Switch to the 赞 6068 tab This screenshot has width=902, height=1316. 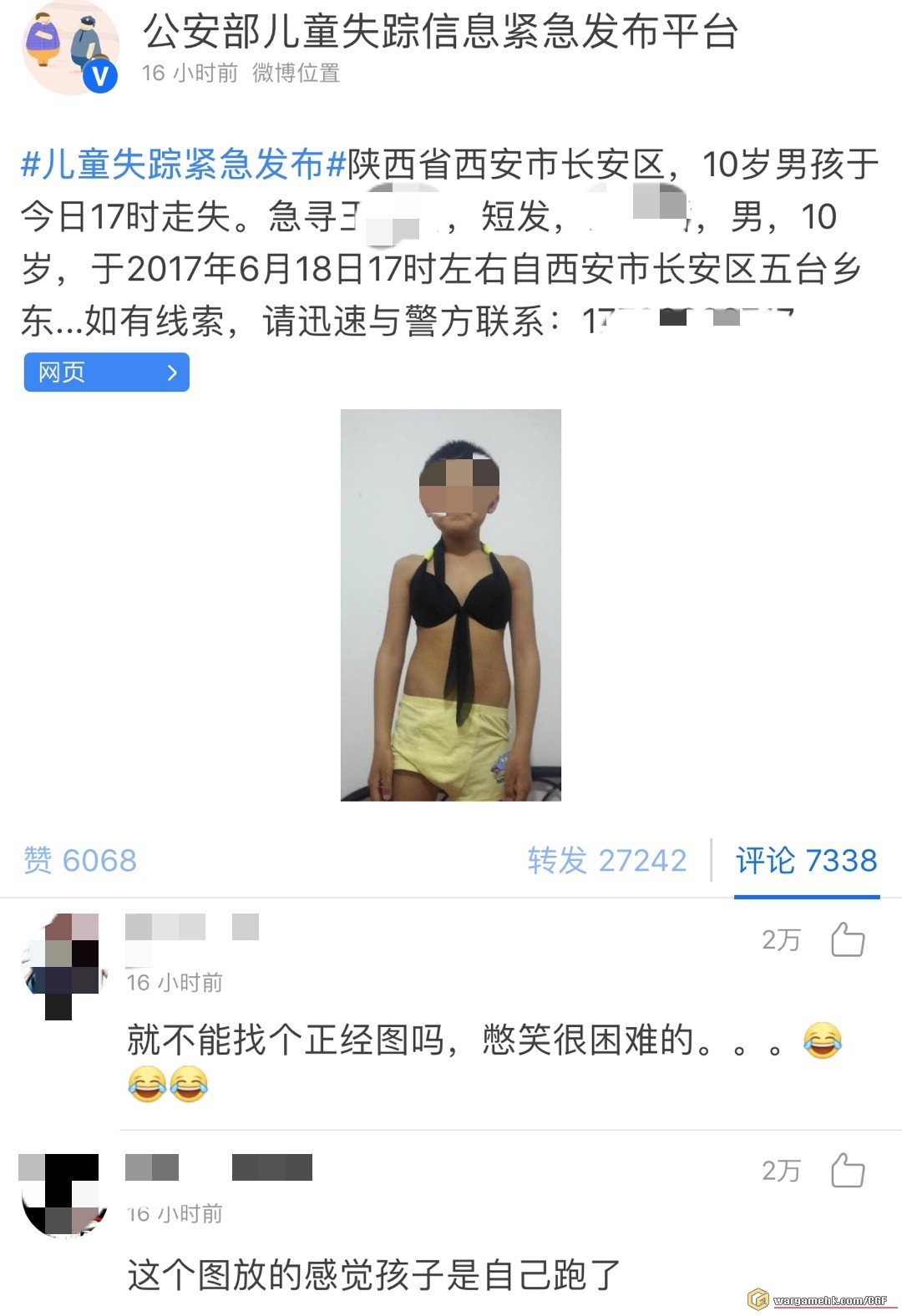(x=80, y=860)
